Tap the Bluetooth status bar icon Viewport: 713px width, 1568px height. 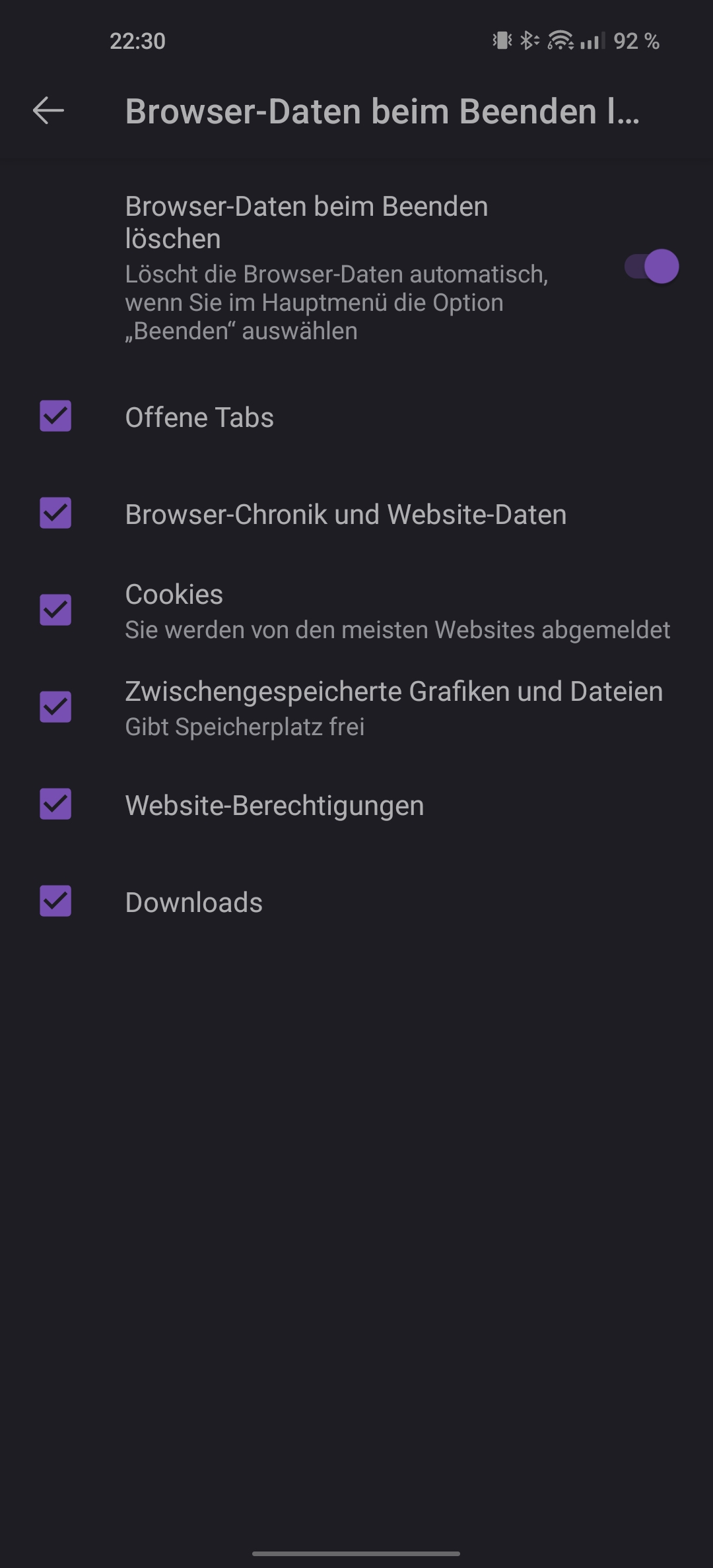[528, 41]
